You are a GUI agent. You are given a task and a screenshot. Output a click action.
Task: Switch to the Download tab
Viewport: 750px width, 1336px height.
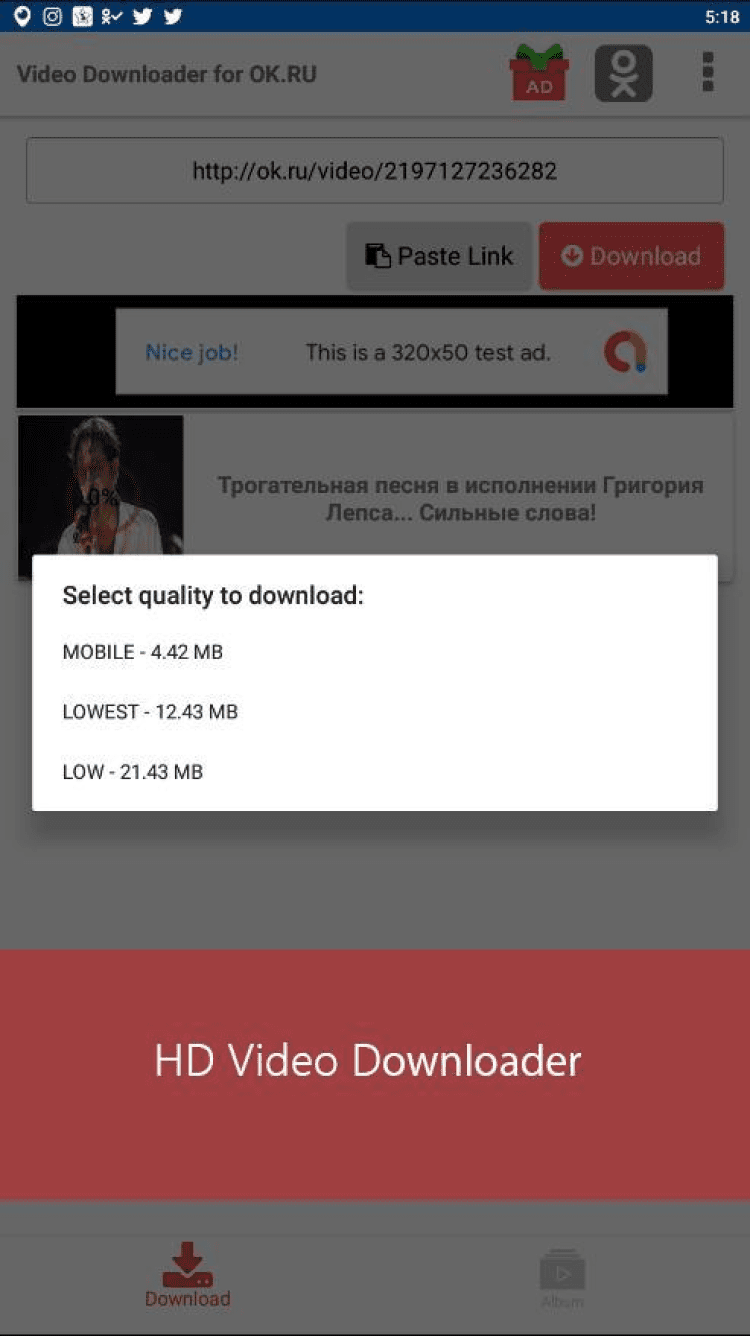coord(187,1275)
